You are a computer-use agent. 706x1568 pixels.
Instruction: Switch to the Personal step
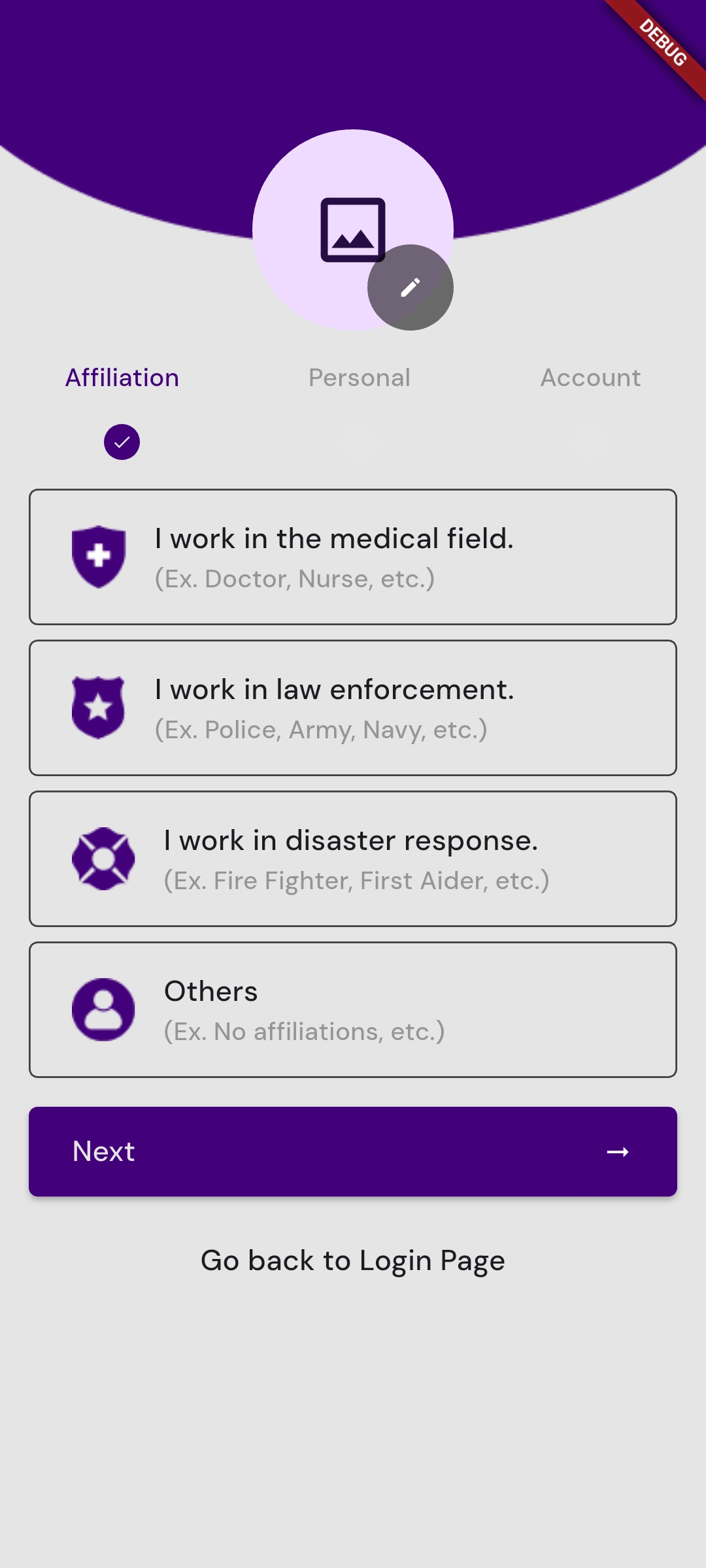pos(359,378)
